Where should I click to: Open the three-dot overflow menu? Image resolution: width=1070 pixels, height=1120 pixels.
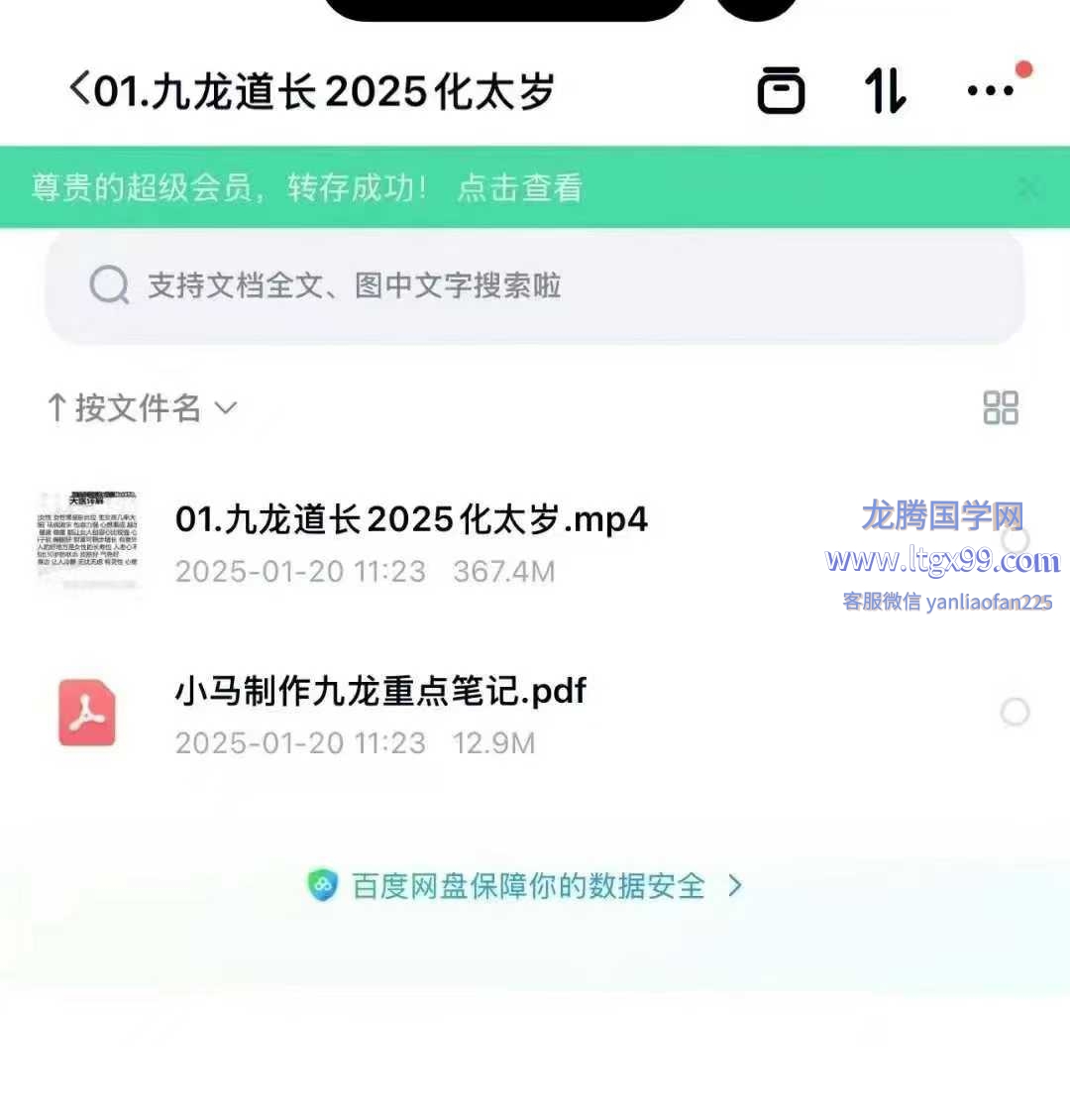(x=991, y=91)
